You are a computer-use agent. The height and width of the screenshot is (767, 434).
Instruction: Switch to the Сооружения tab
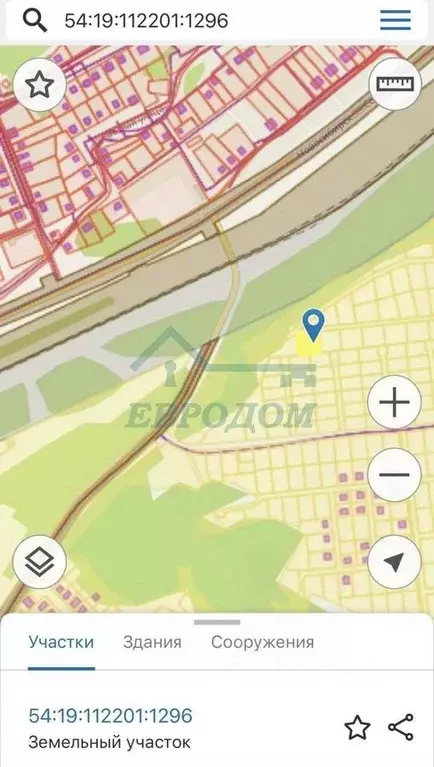pyautogui.click(x=263, y=642)
